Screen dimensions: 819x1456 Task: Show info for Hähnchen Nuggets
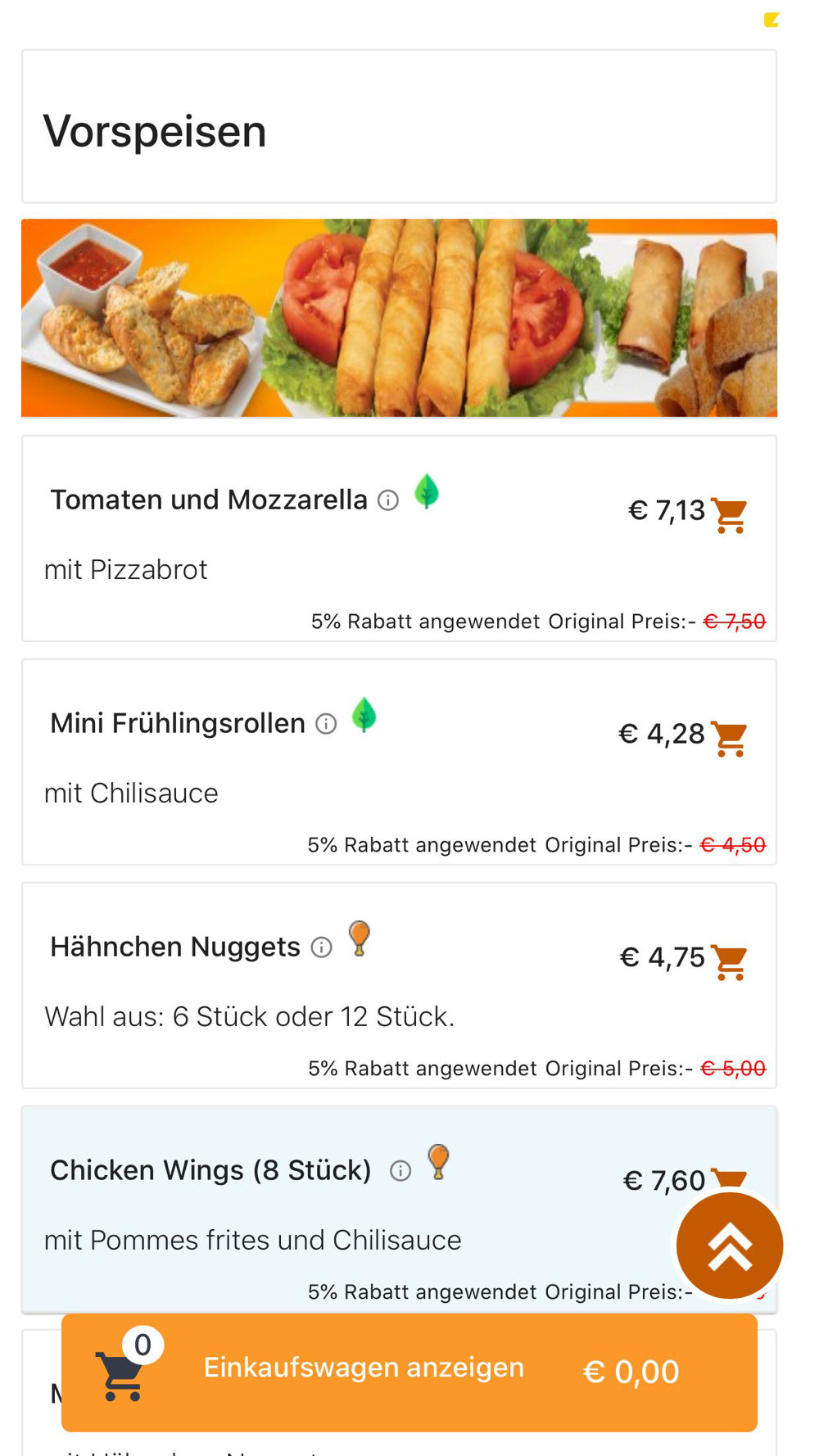(321, 947)
